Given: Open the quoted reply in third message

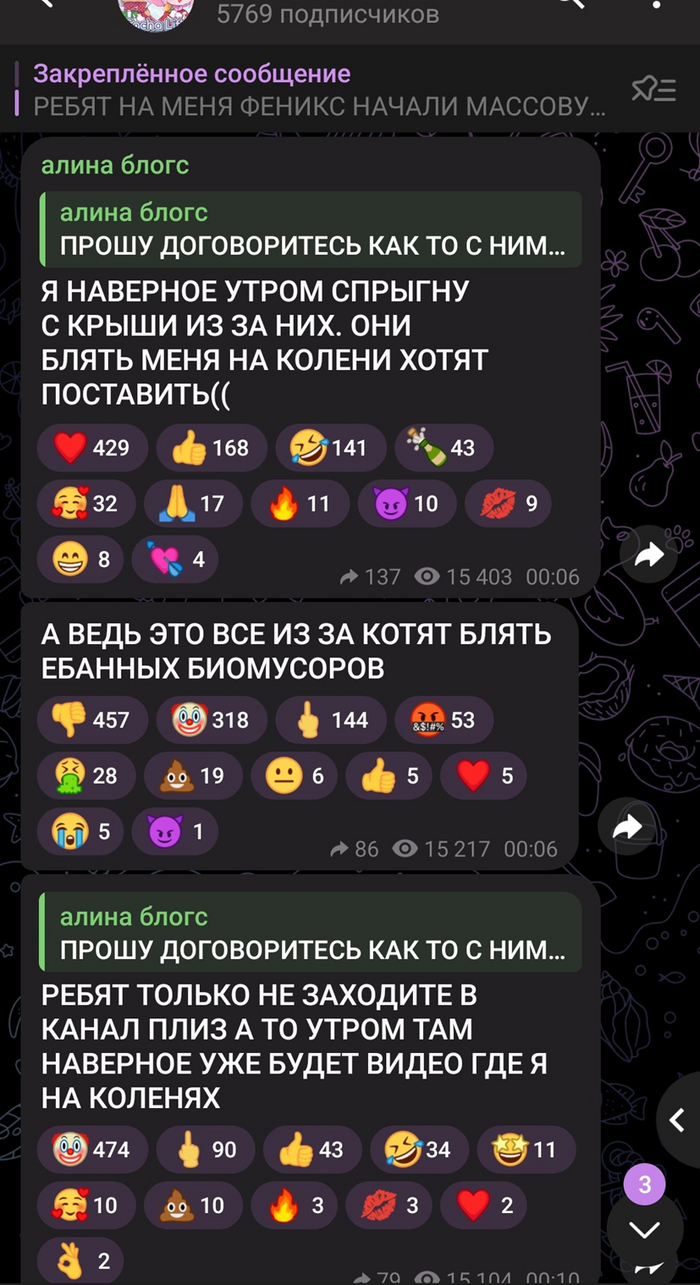Looking at the screenshot, I should (x=310, y=933).
